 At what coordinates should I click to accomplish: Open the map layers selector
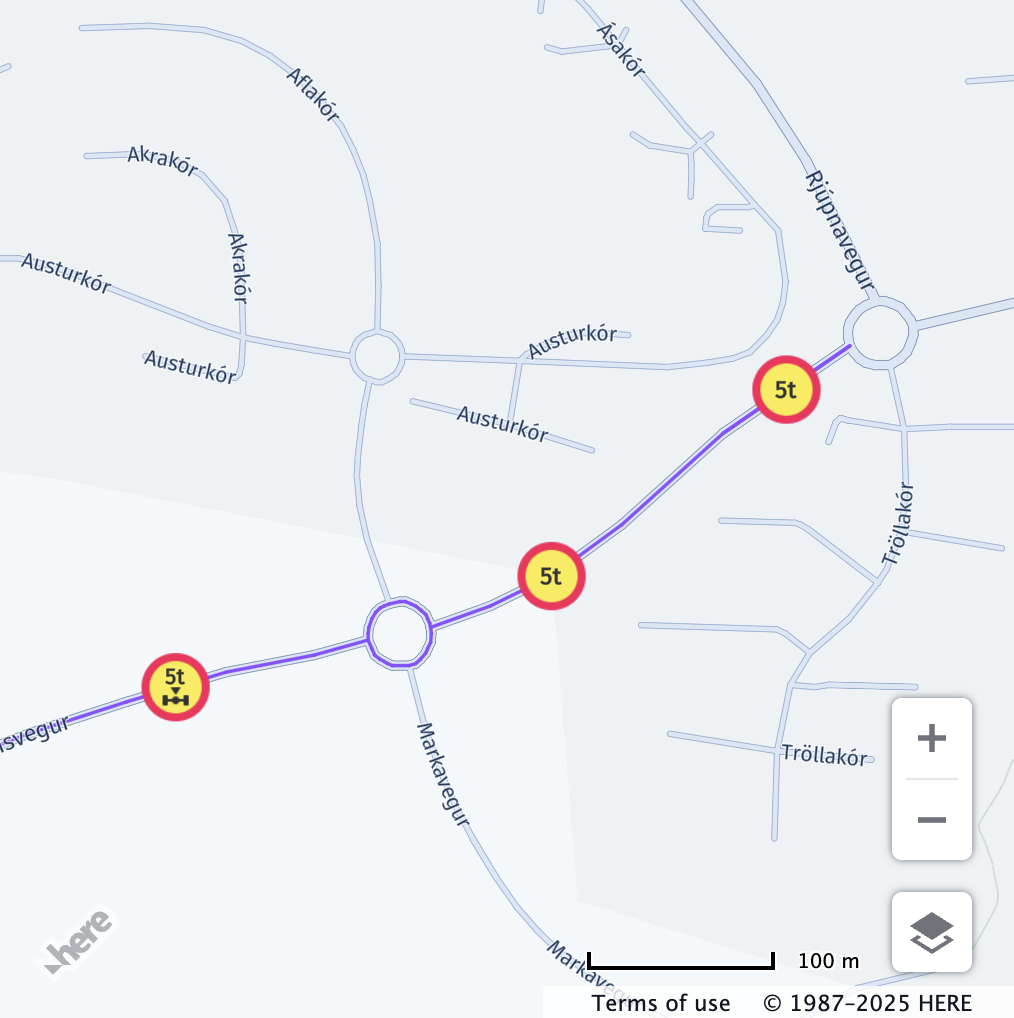pyautogui.click(x=931, y=932)
